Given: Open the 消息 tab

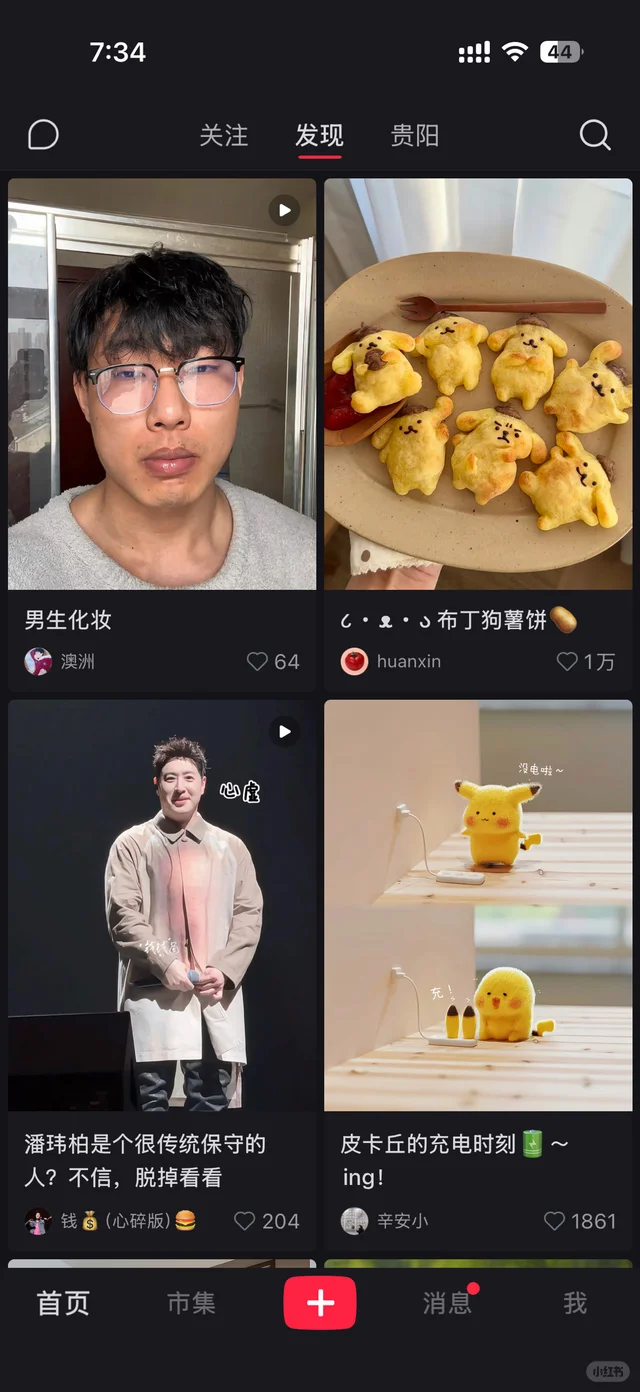Looking at the screenshot, I should pyautogui.click(x=446, y=1303).
